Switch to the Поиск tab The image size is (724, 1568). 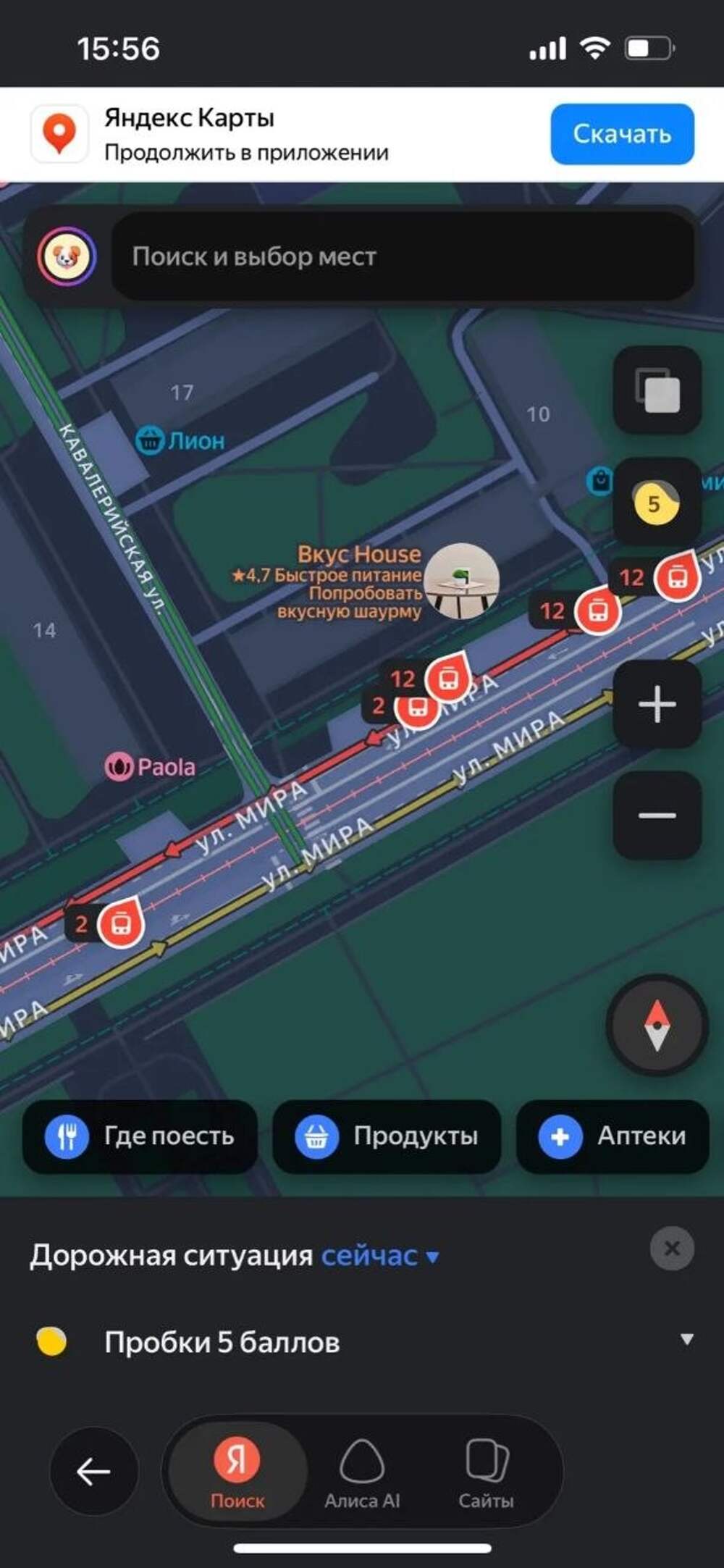[237, 1471]
